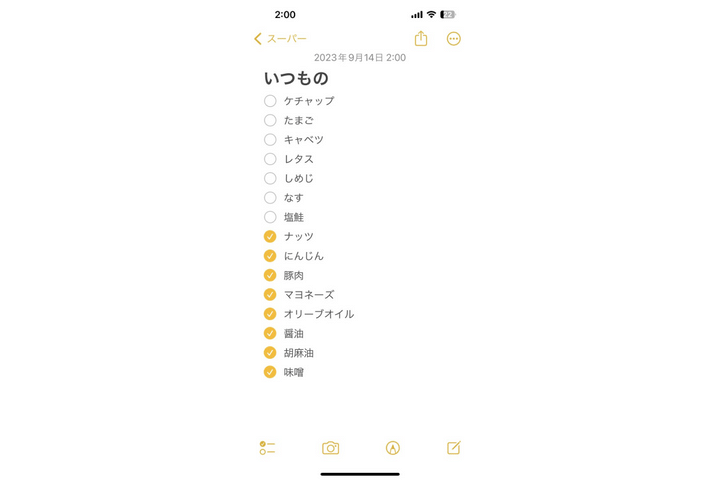Compose a new note
Viewport: 720px width, 480px height.
[x=453, y=448]
